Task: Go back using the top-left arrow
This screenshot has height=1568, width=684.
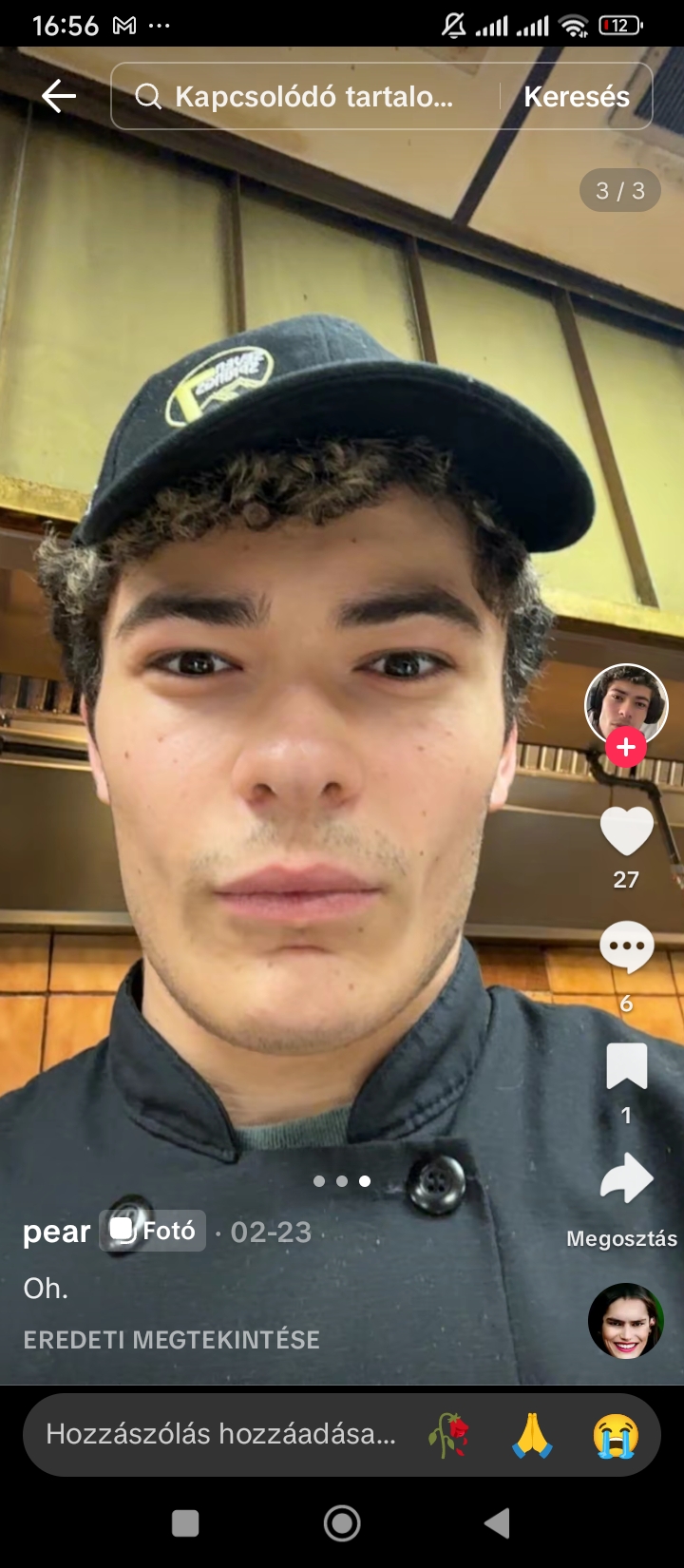Action: pos(59,96)
